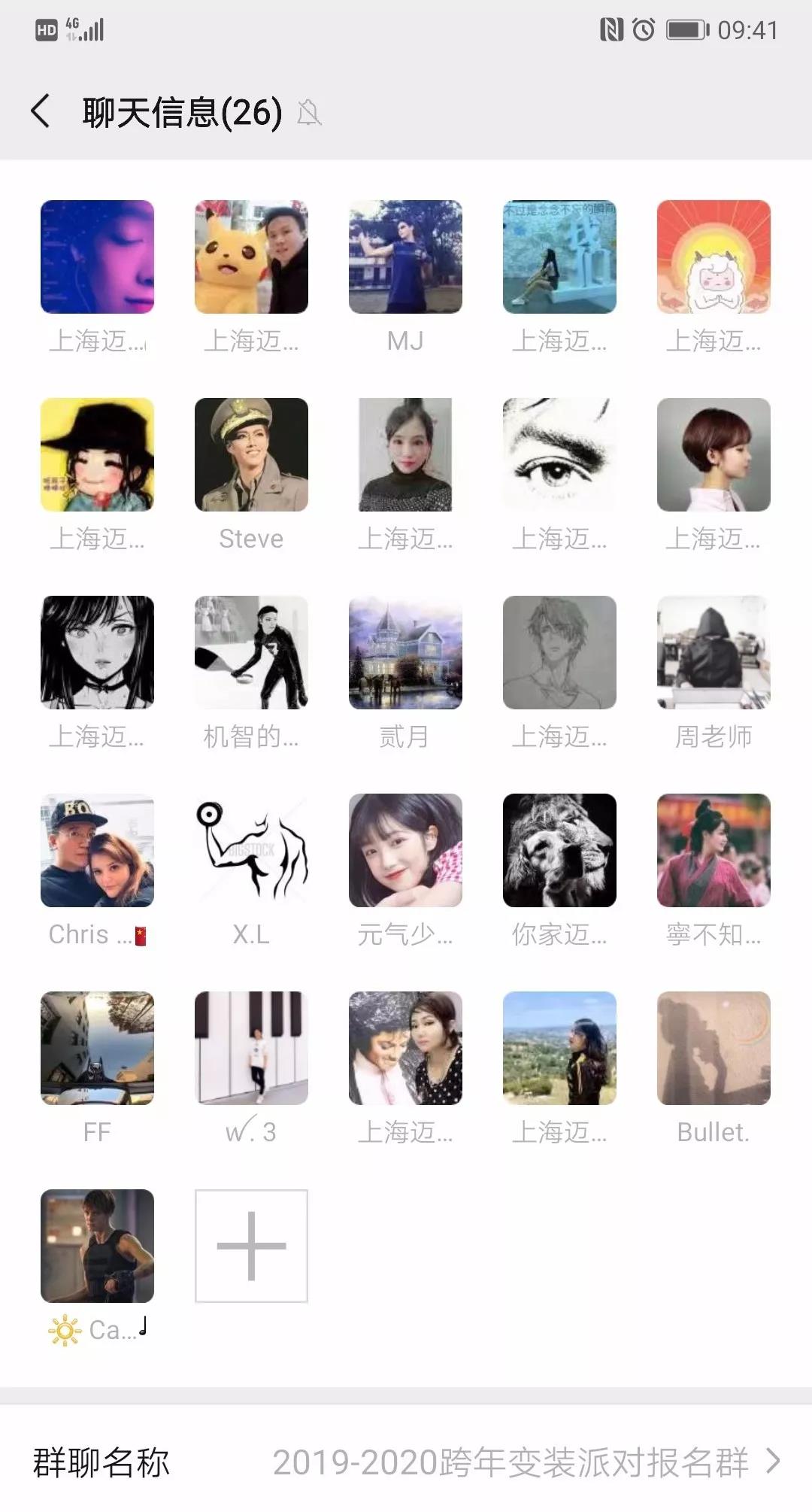Open member MJ's profile
The width and height of the screenshot is (812, 1512).
pyautogui.click(x=405, y=257)
